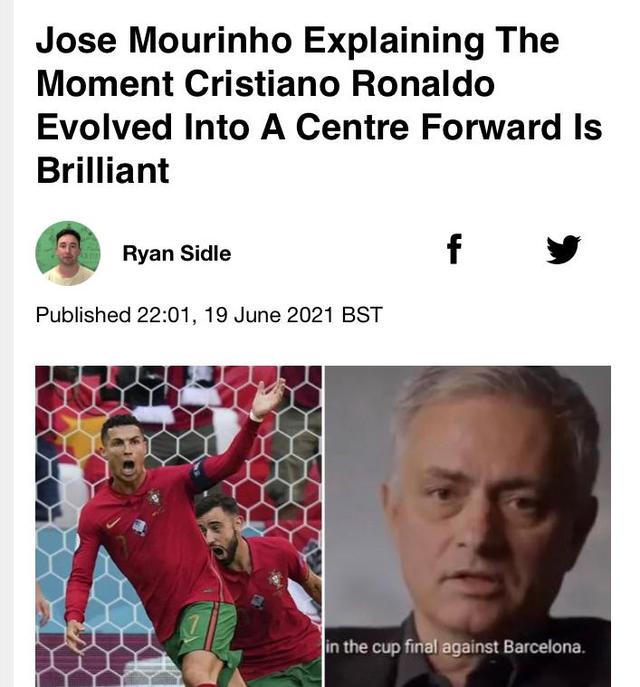Image resolution: width=640 pixels, height=687 pixels.
Task: Share the article on Twitter
Action: point(563,250)
